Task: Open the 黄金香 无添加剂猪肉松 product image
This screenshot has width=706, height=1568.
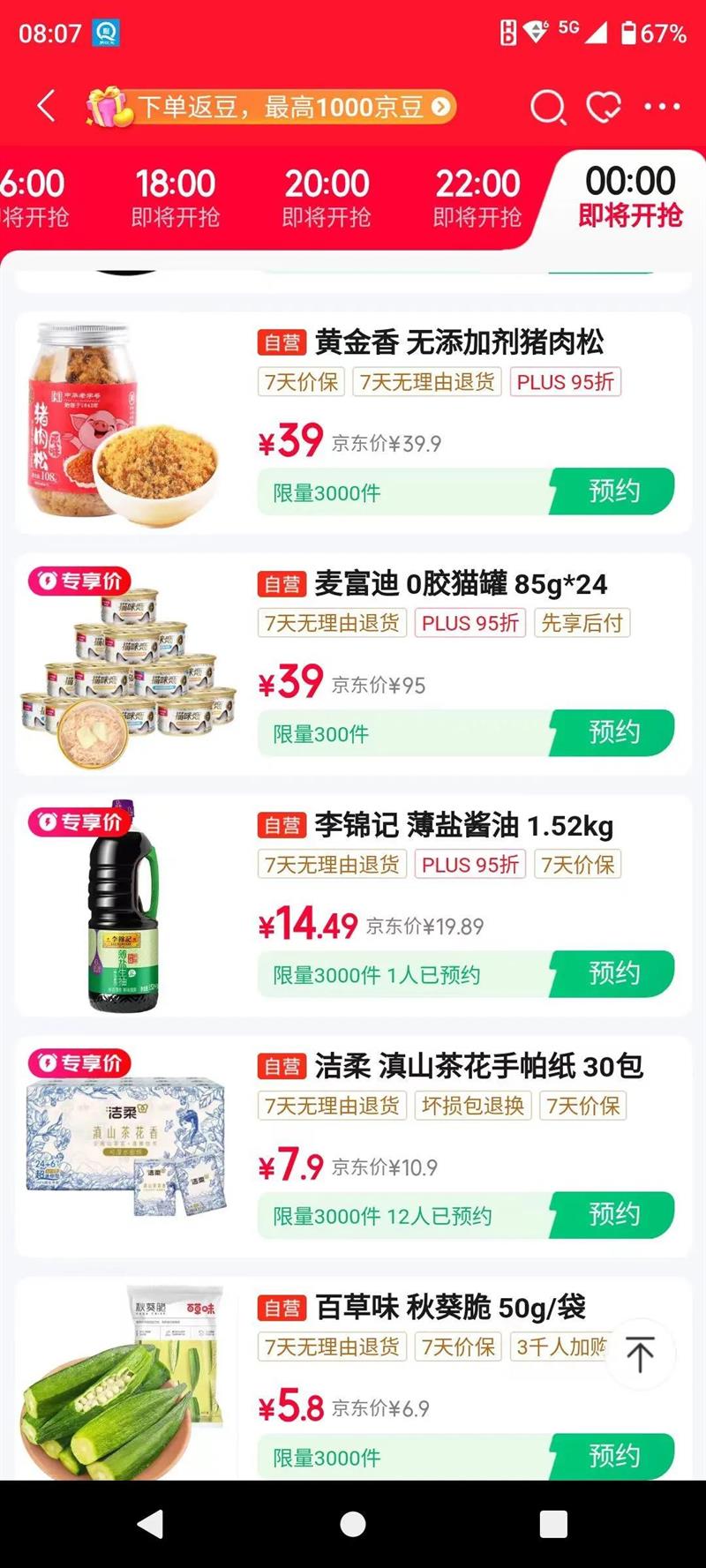Action: 124,423
